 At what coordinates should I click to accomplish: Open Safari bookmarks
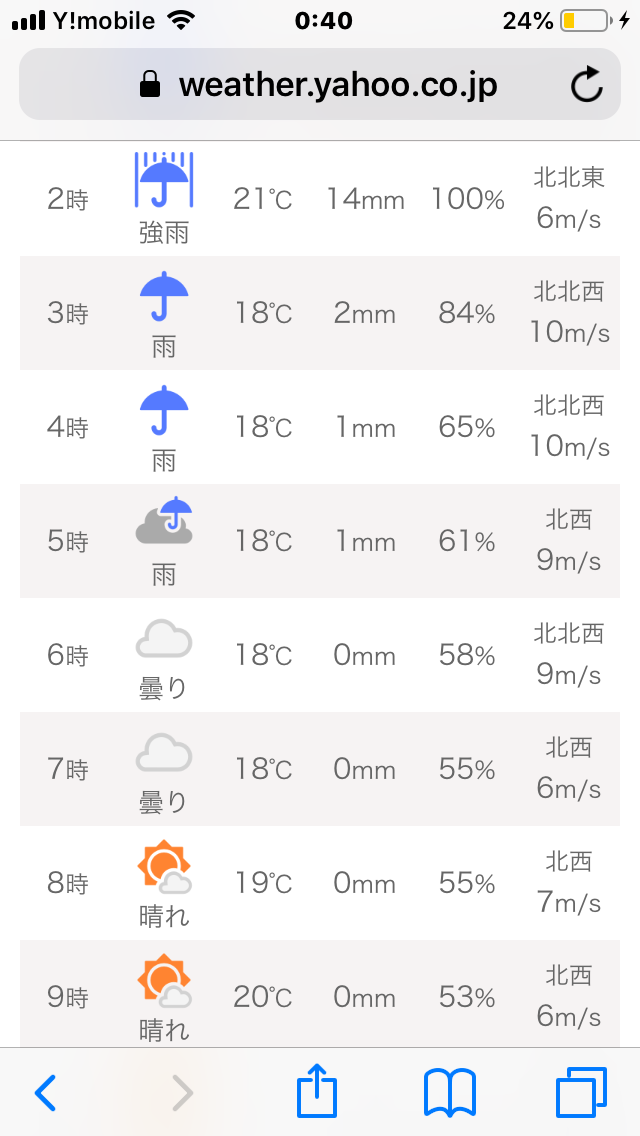(450, 1093)
